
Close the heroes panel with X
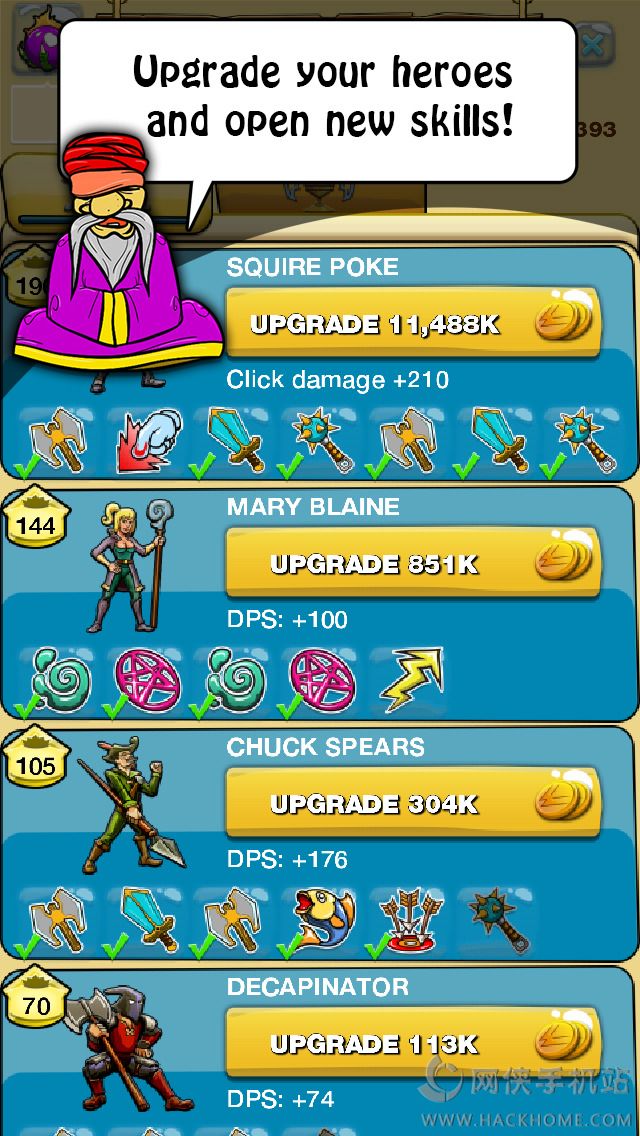[593, 45]
